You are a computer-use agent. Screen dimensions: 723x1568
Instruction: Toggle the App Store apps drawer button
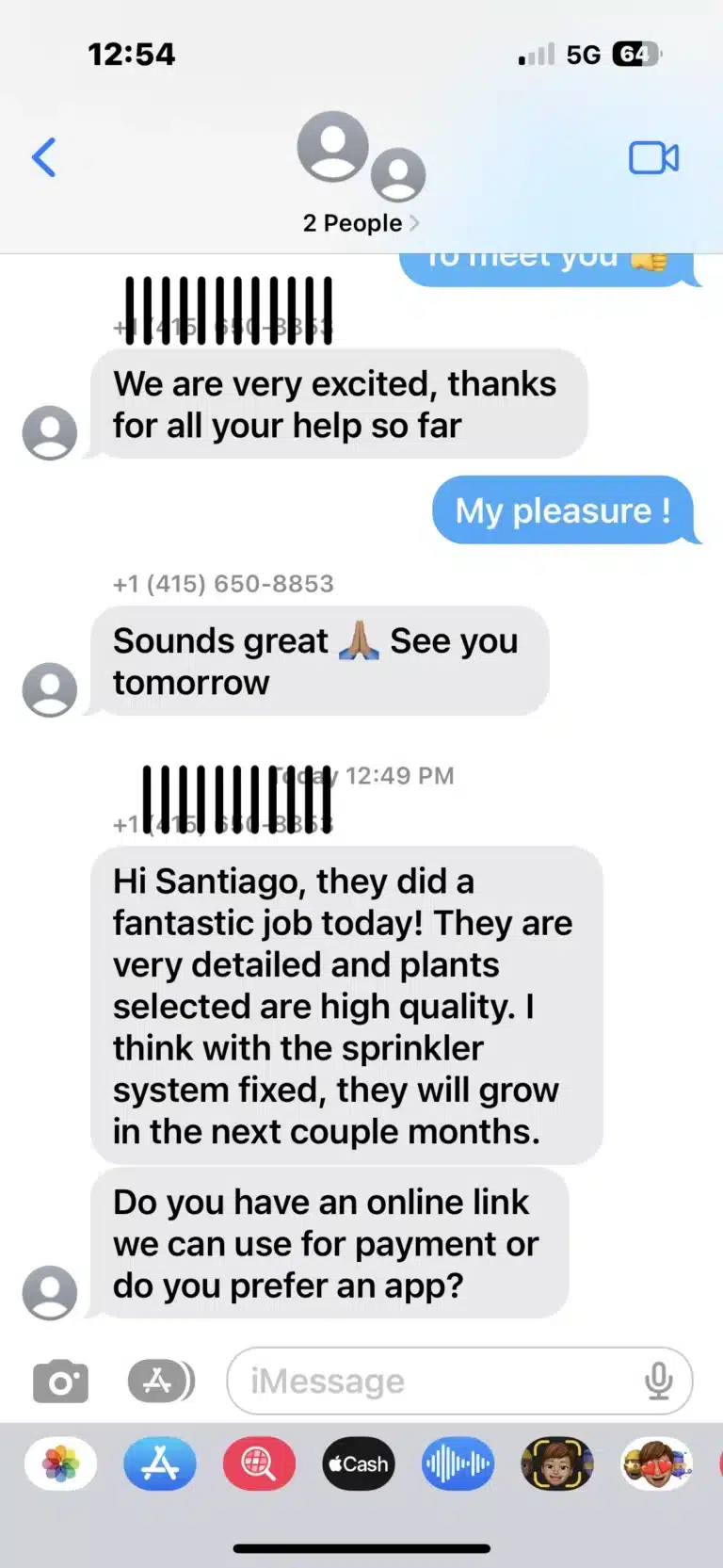click(161, 1382)
